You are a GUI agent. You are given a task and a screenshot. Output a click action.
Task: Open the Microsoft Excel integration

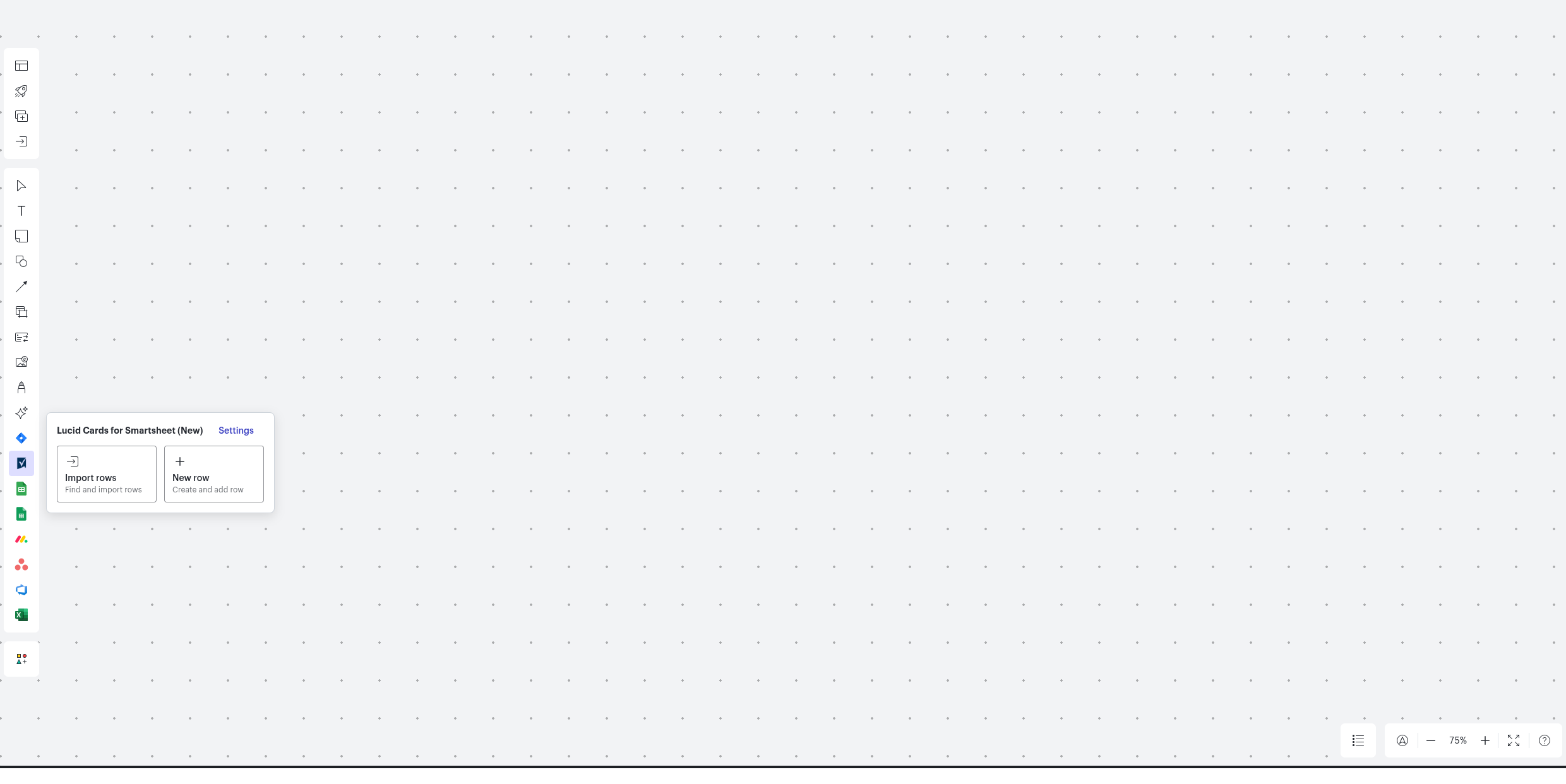pos(21,615)
